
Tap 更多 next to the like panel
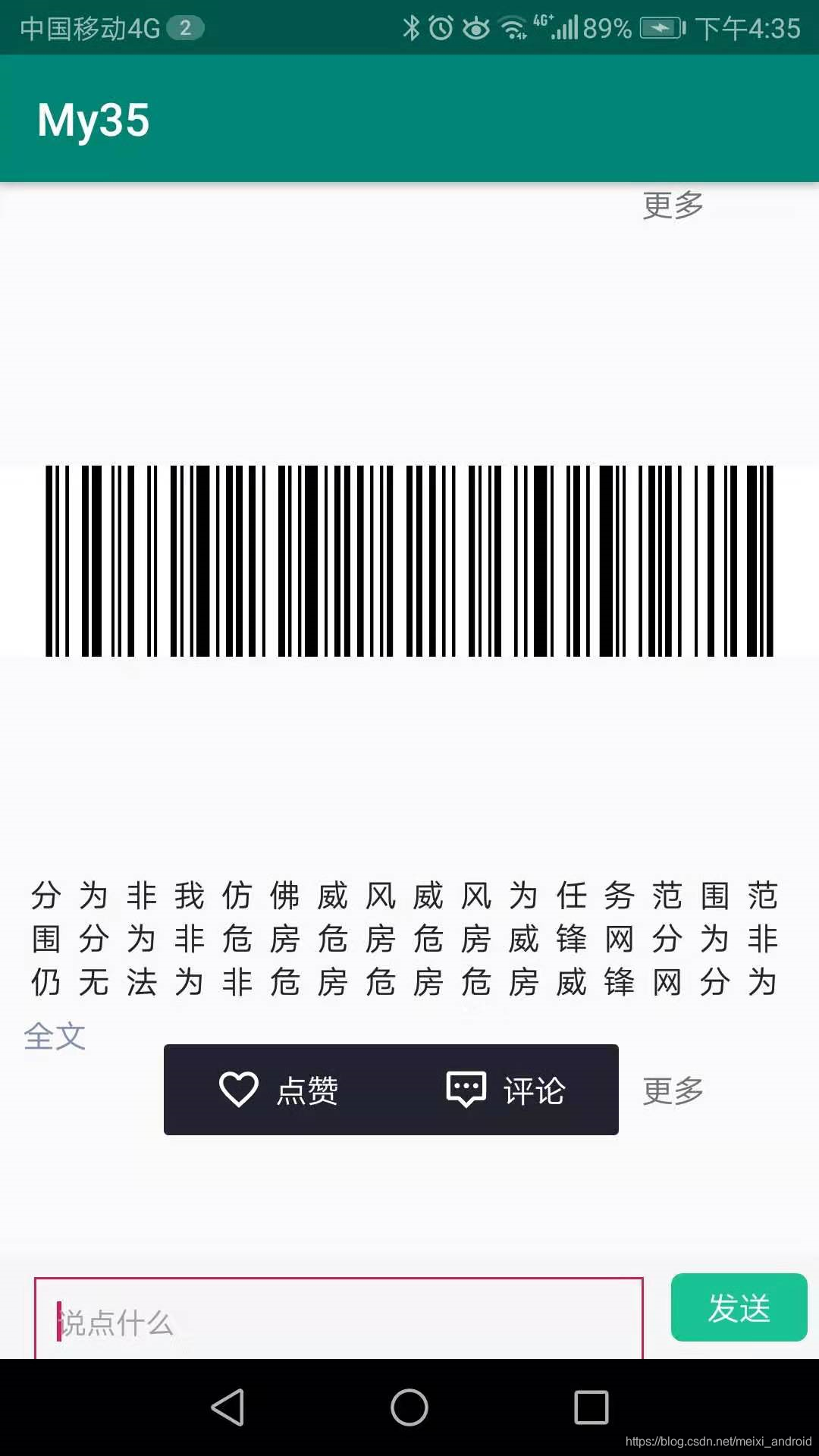click(673, 1090)
